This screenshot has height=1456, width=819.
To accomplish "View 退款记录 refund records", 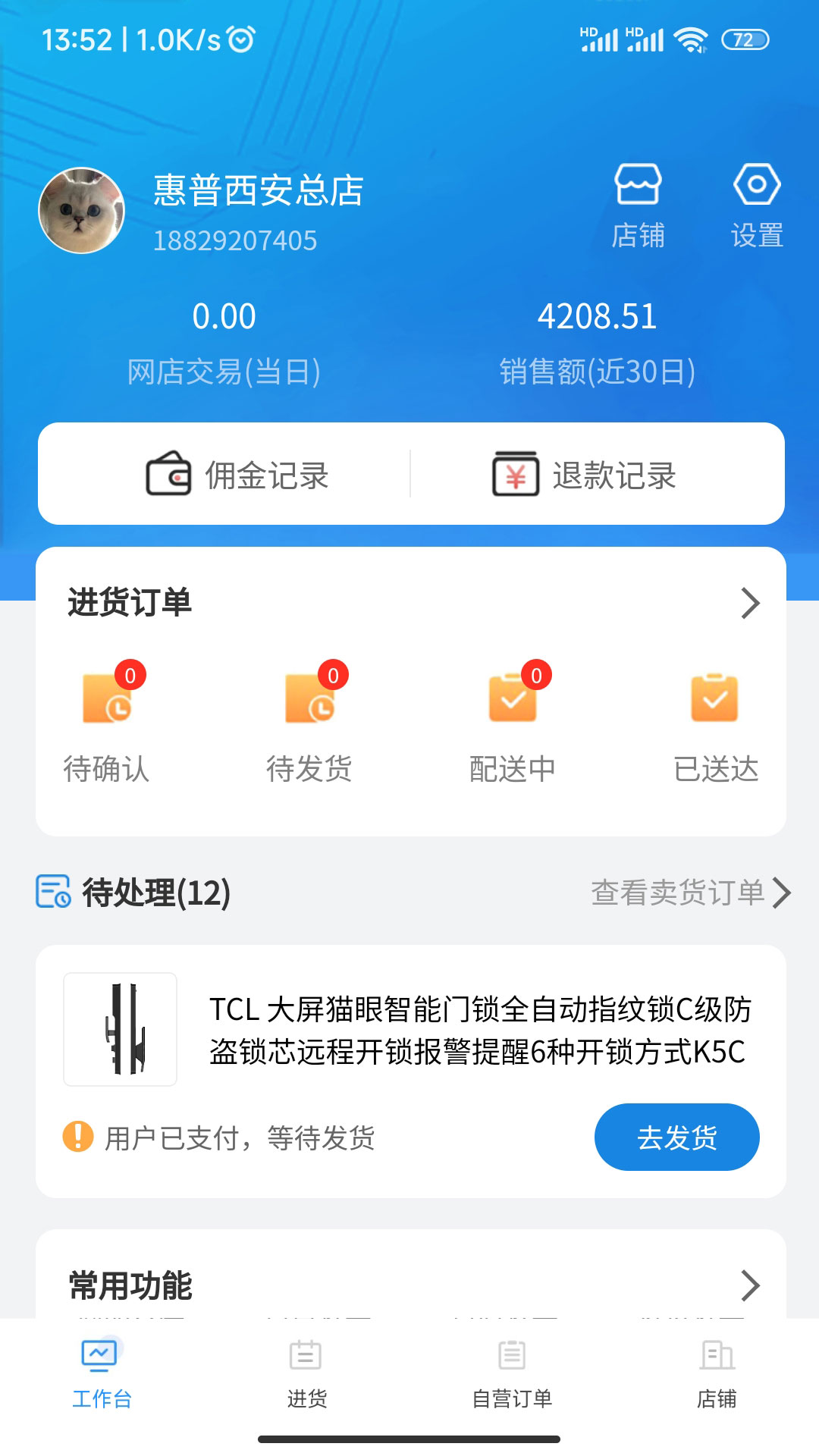I will [584, 475].
